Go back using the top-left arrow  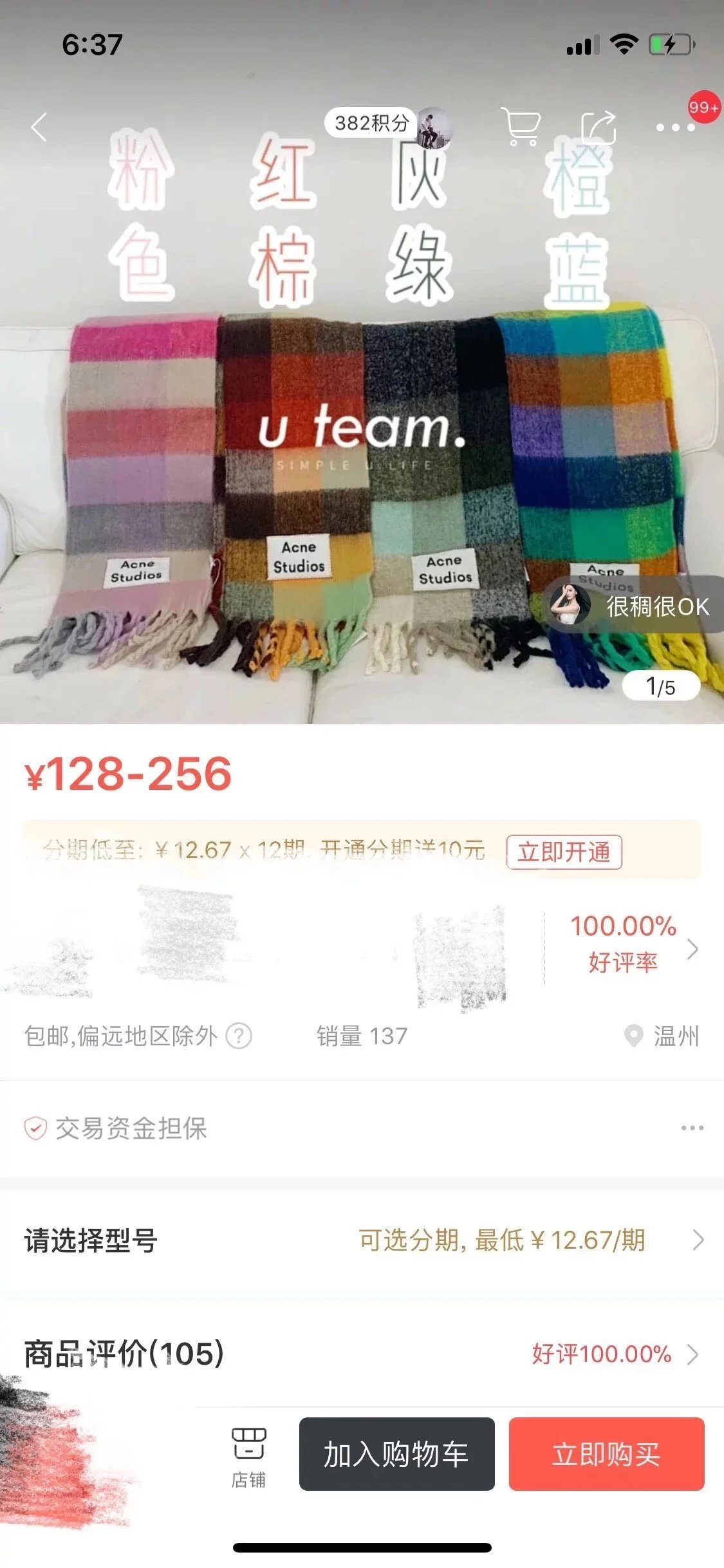40,127
